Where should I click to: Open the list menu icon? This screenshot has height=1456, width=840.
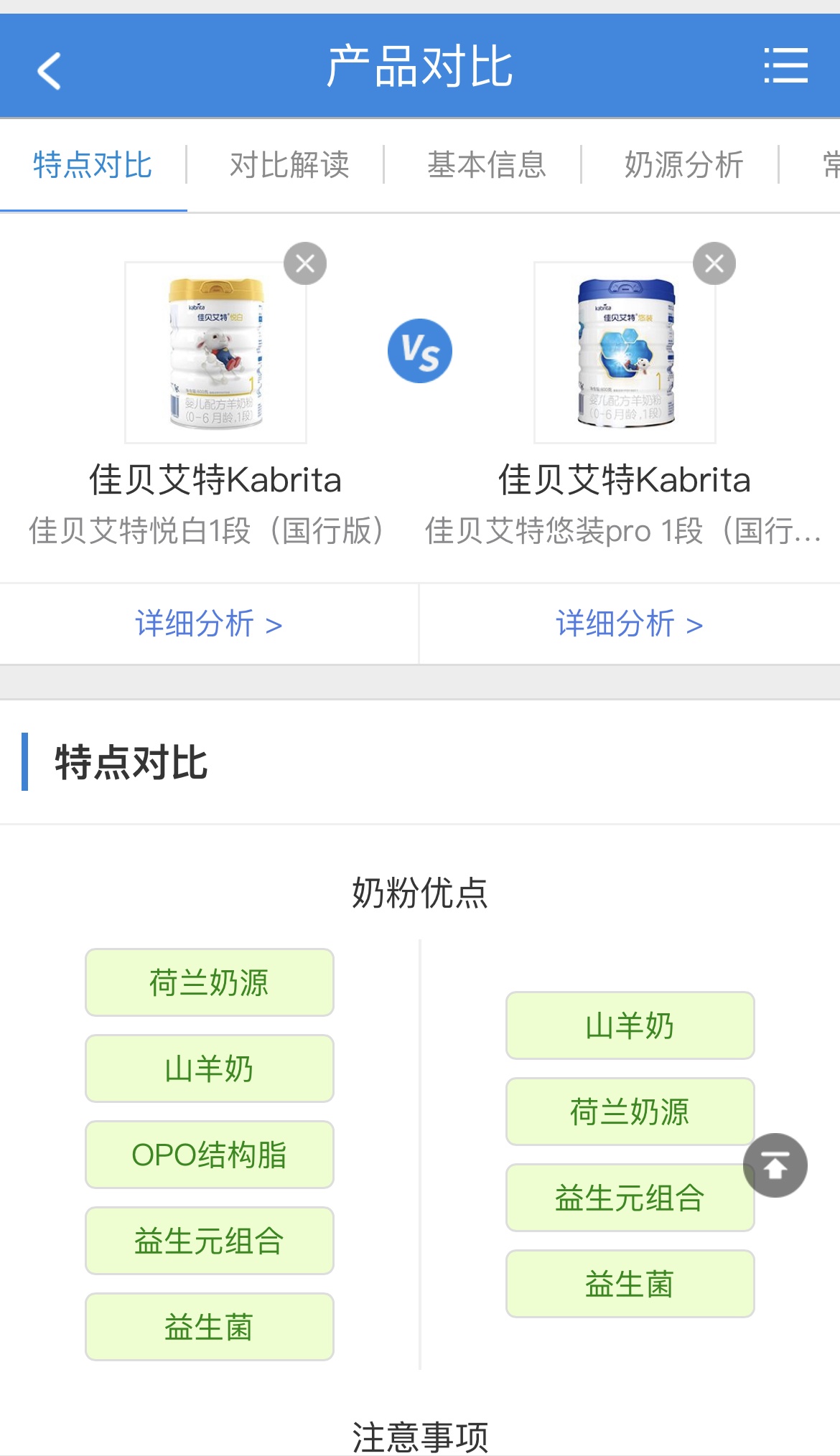785,66
